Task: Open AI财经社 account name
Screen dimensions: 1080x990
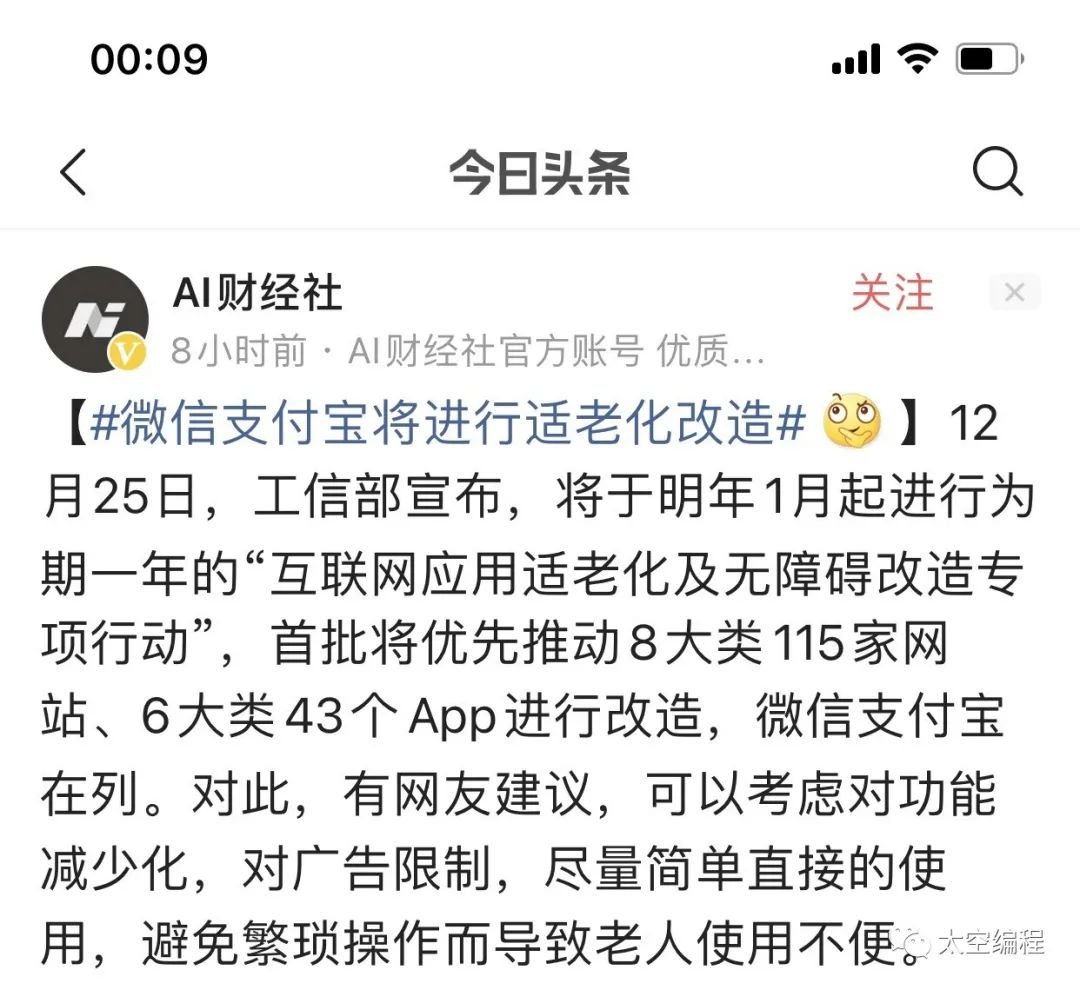Action: coord(257,293)
